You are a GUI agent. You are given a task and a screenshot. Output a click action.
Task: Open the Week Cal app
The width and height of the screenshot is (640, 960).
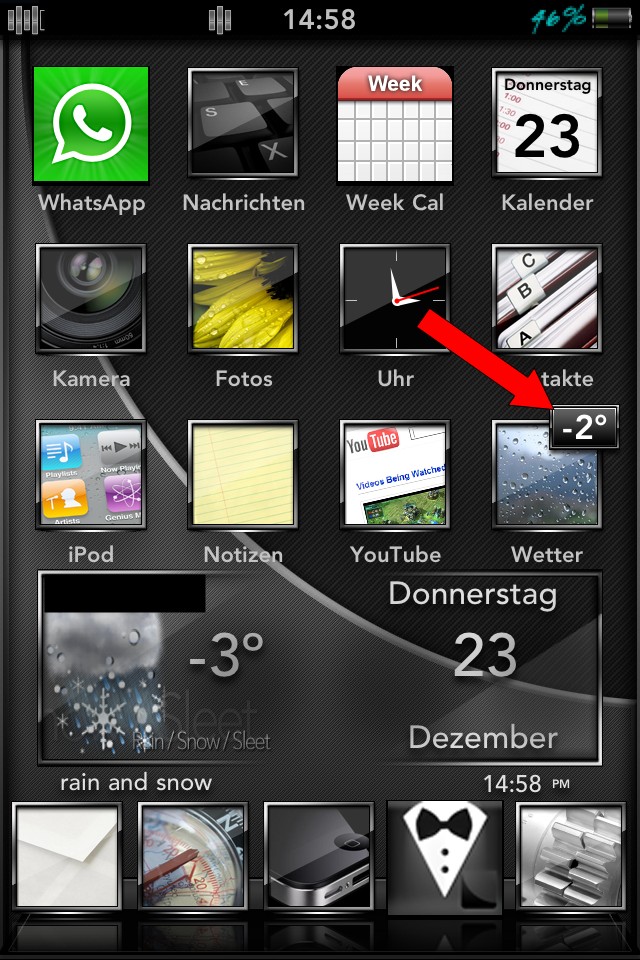[395, 125]
